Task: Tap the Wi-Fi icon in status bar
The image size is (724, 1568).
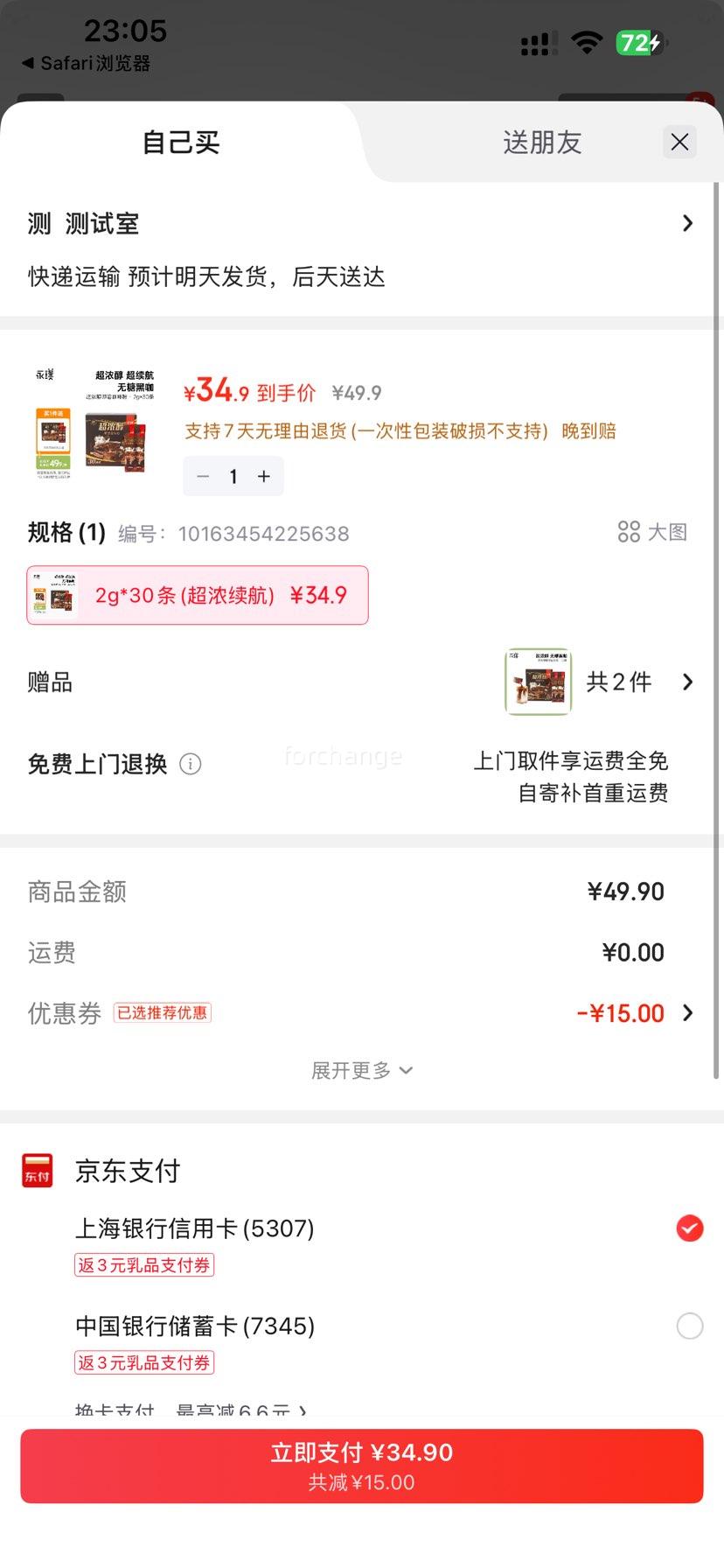Action: 587,42
